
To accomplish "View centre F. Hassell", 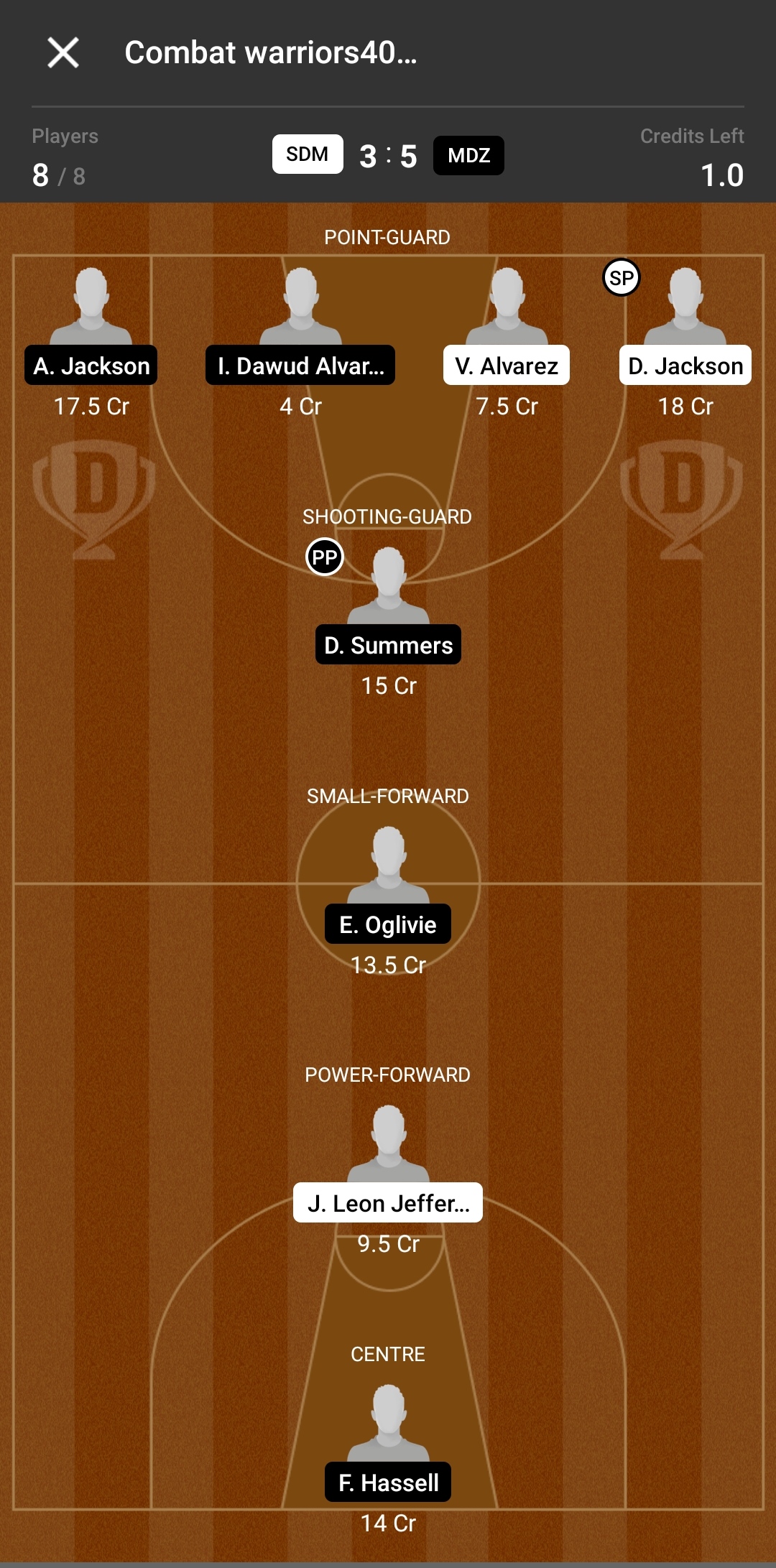I will [x=388, y=1482].
